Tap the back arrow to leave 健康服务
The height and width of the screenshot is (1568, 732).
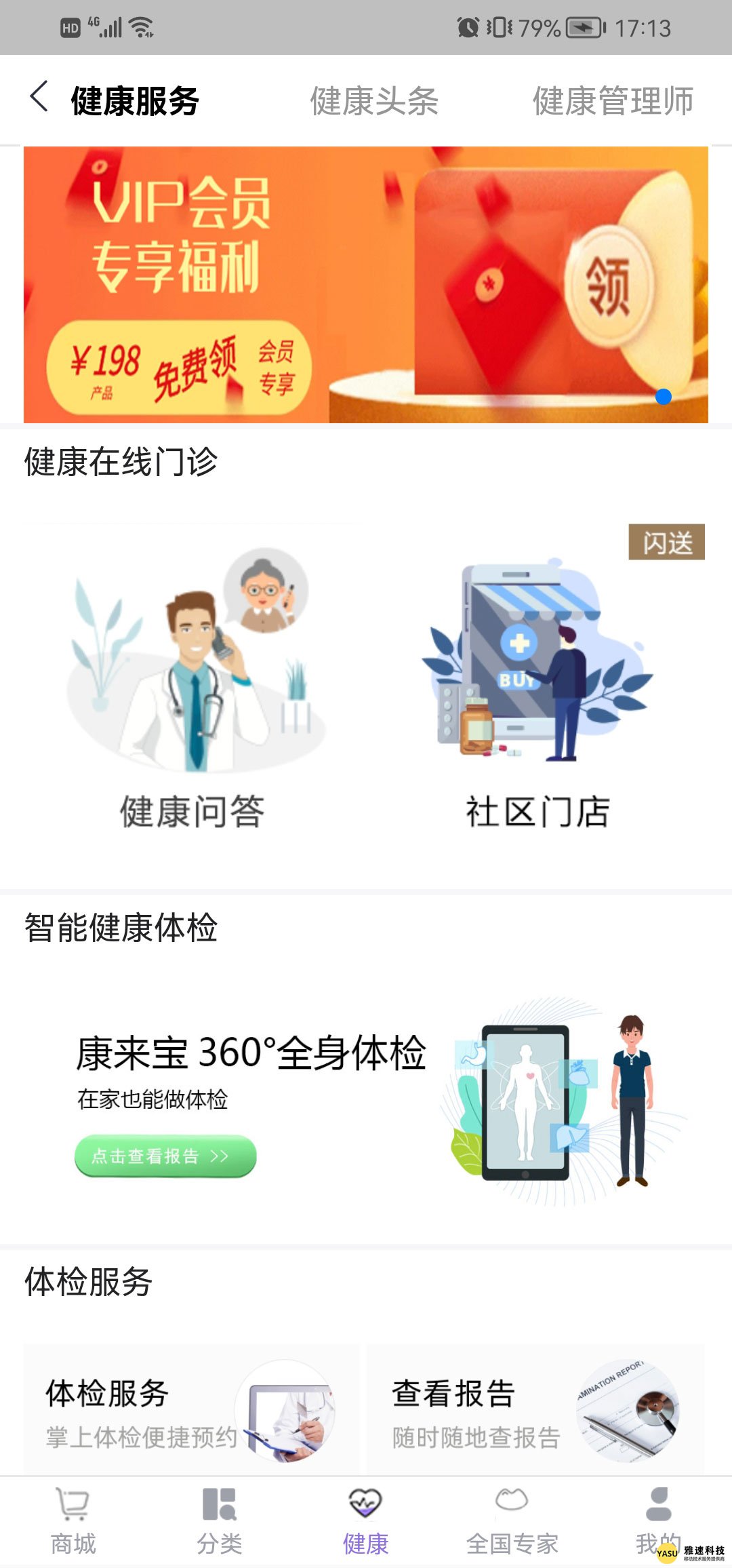pos(39,98)
